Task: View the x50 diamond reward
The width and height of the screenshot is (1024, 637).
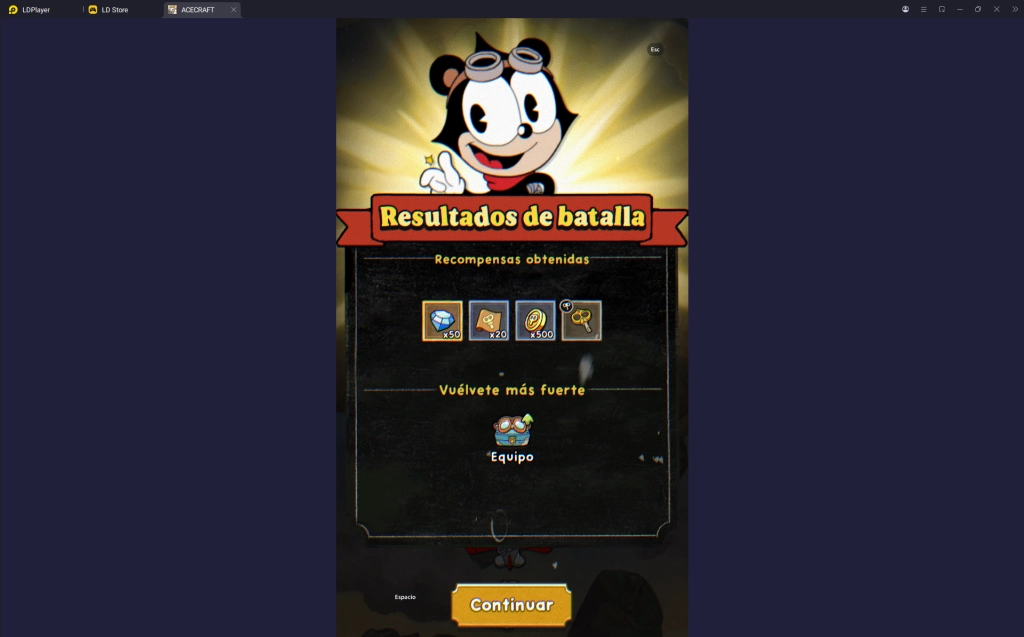Action: click(442, 321)
